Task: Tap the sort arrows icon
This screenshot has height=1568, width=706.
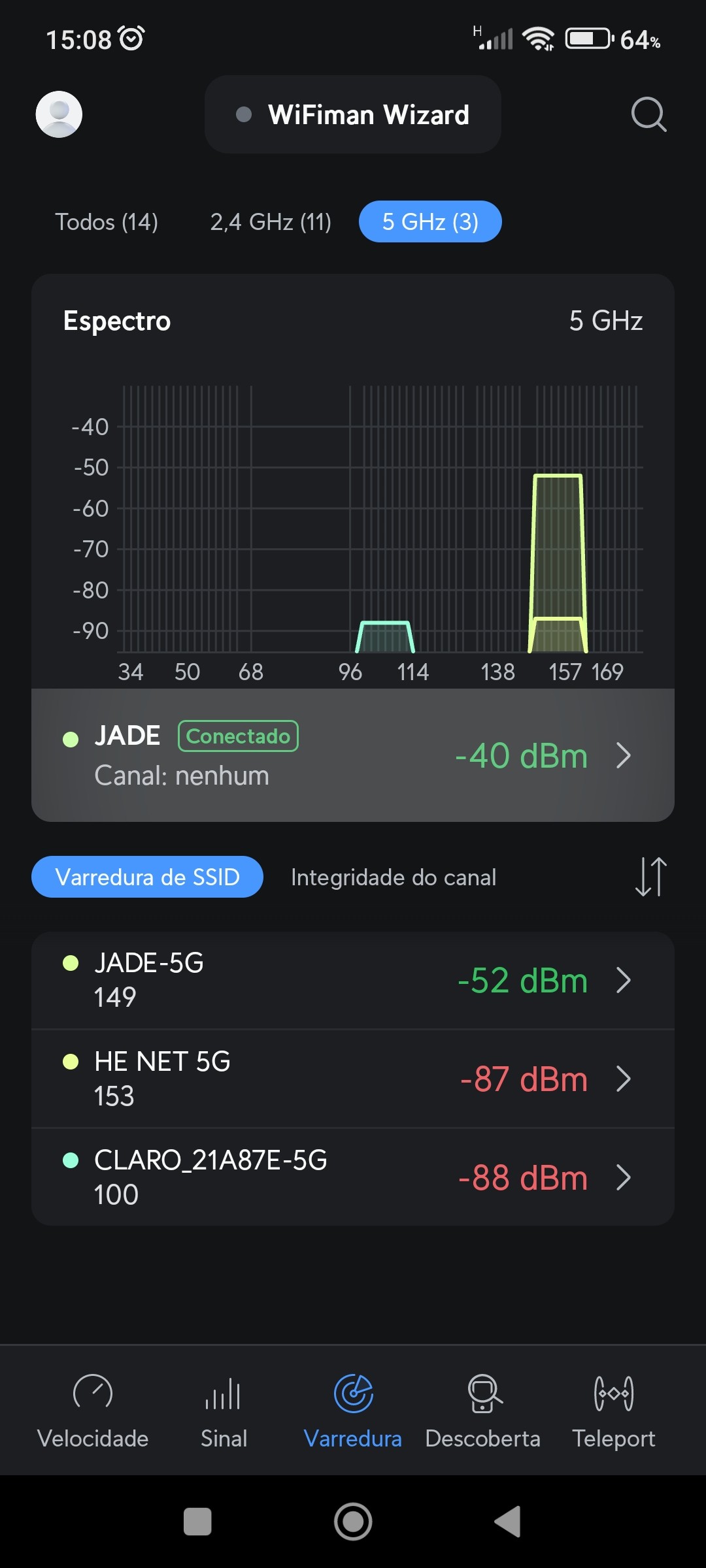Action: click(650, 877)
